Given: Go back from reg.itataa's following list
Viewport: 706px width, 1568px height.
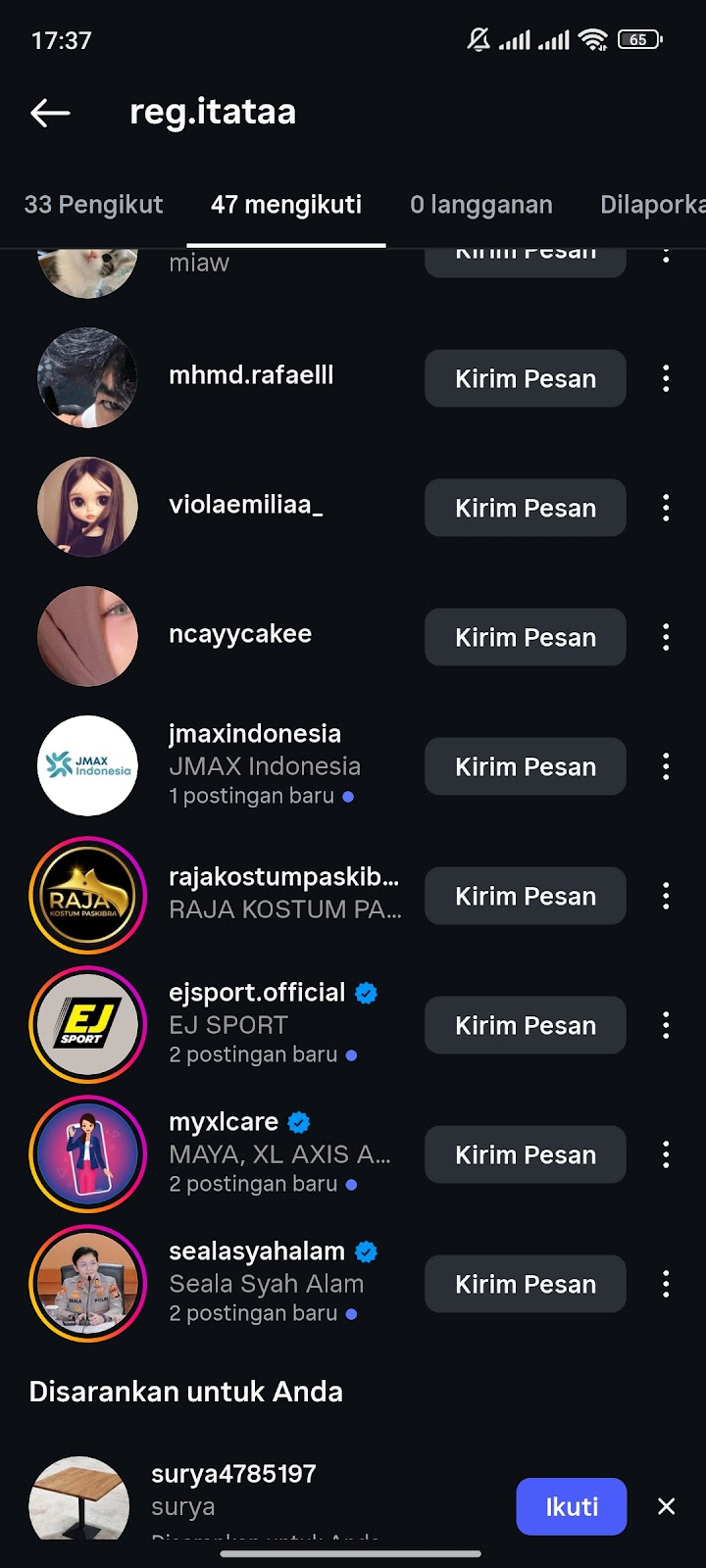Looking at the screenshot, I should pos(50,113).
